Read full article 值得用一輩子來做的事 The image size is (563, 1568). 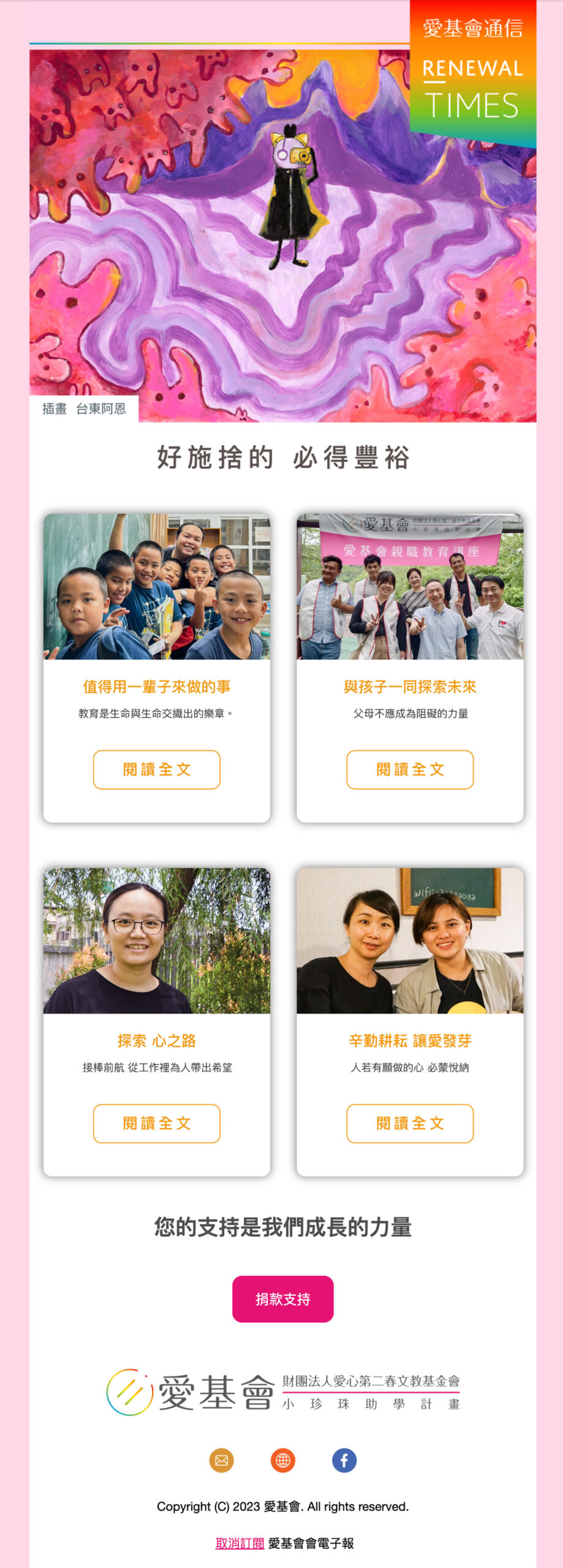pyautogui.click(x=156, y=769)
